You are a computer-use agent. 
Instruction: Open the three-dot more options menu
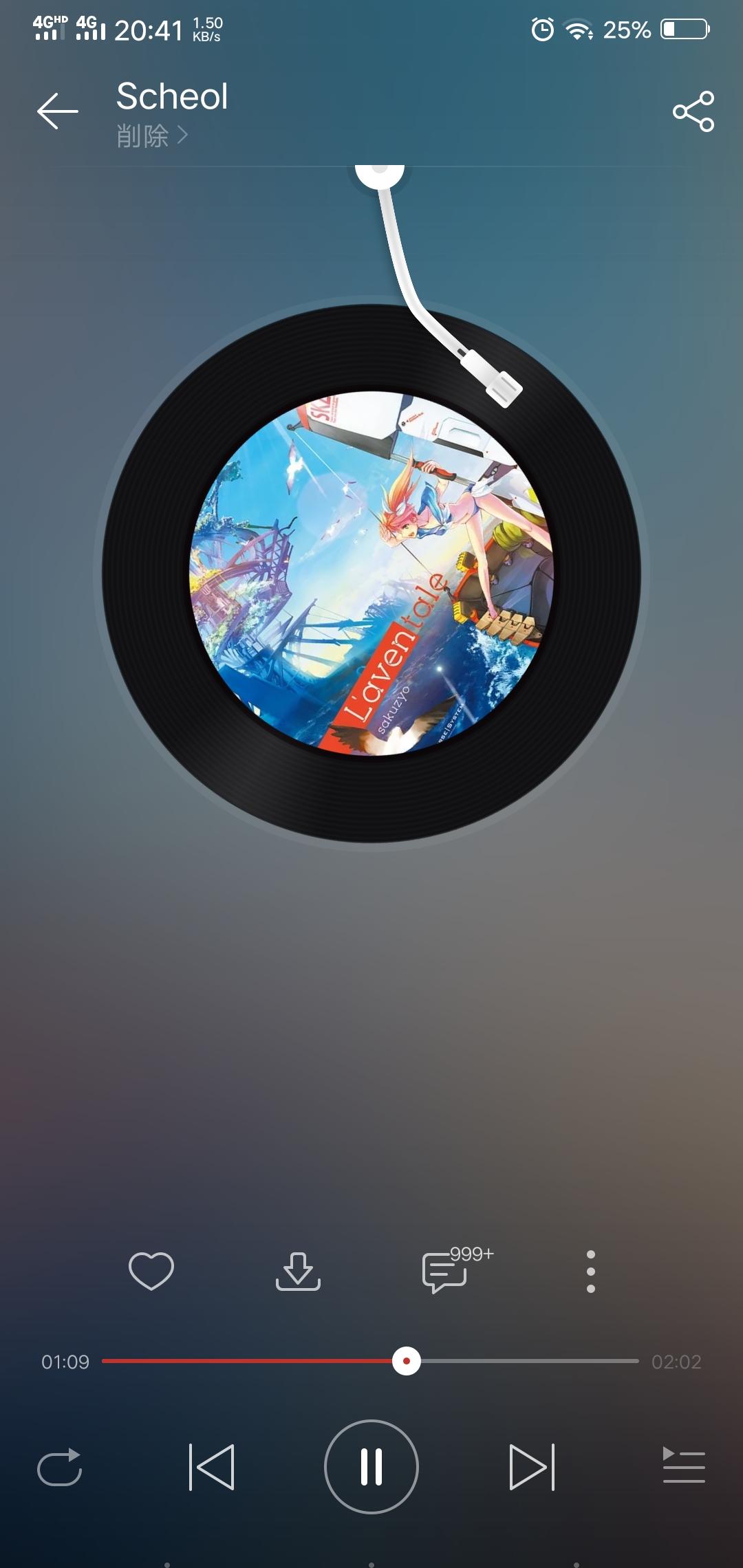tap(590, 1271)
